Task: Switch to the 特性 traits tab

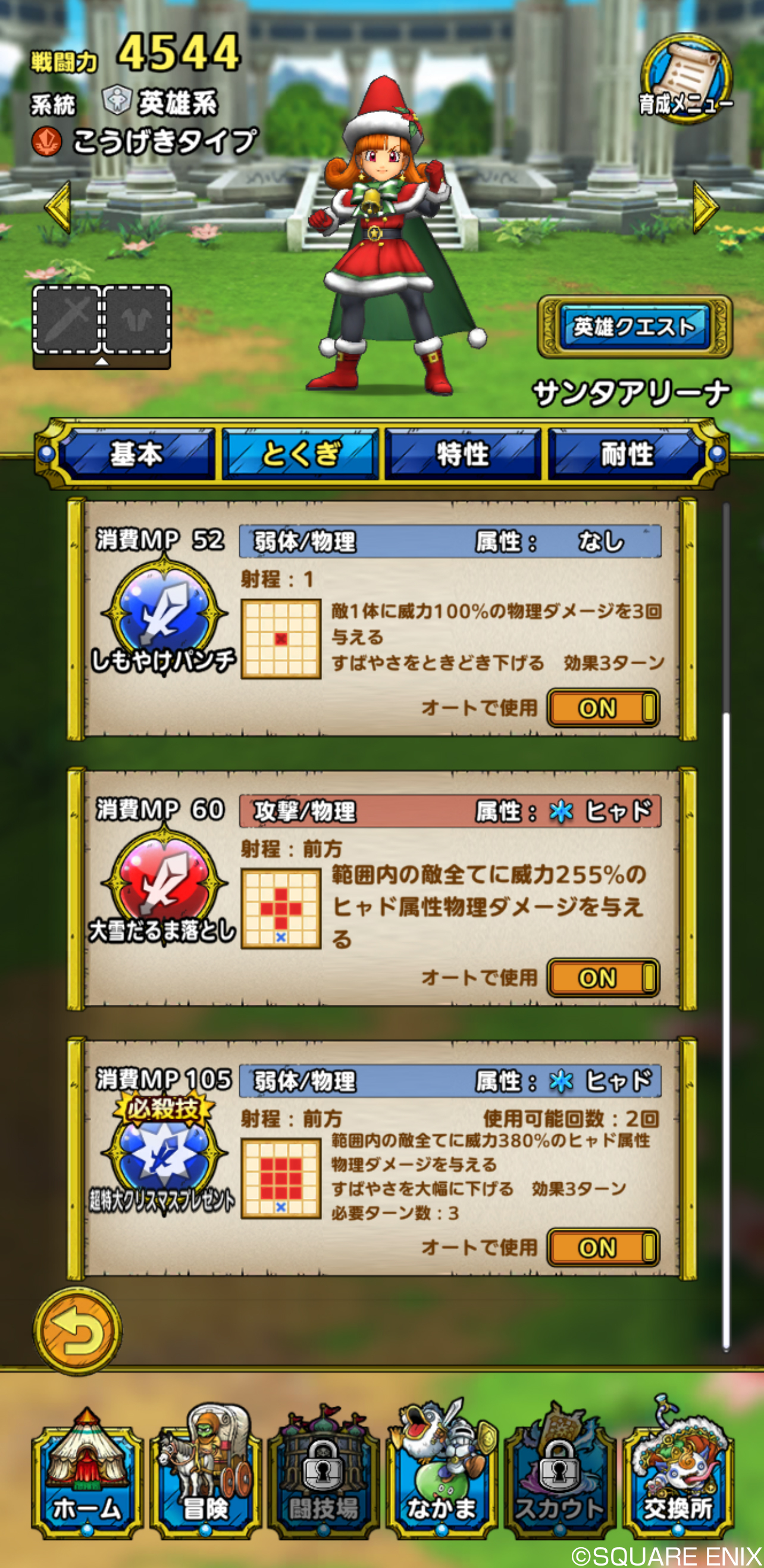Action: [x=464, y=454]
